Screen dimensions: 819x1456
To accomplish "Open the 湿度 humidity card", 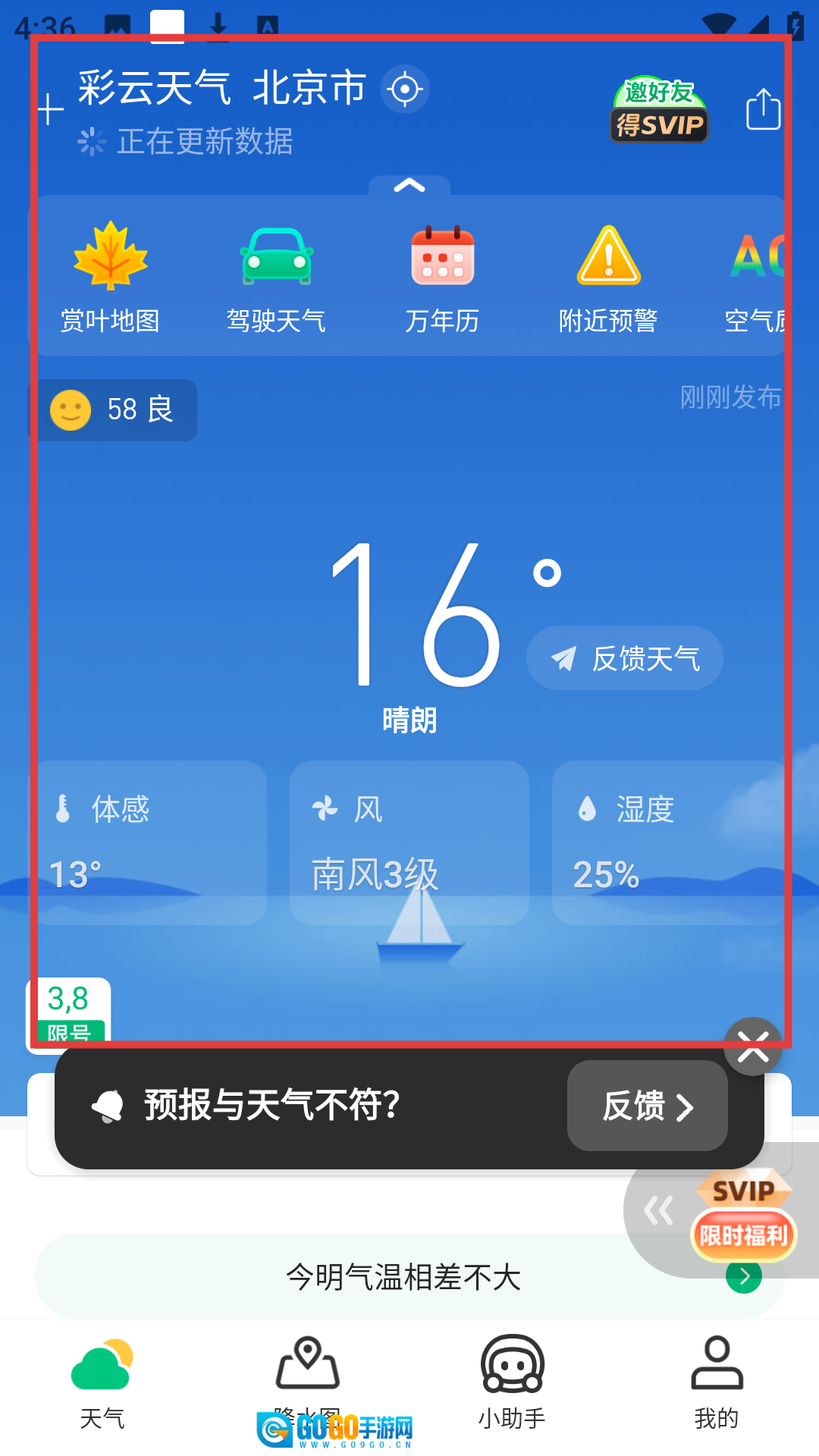I will [667, 842].
